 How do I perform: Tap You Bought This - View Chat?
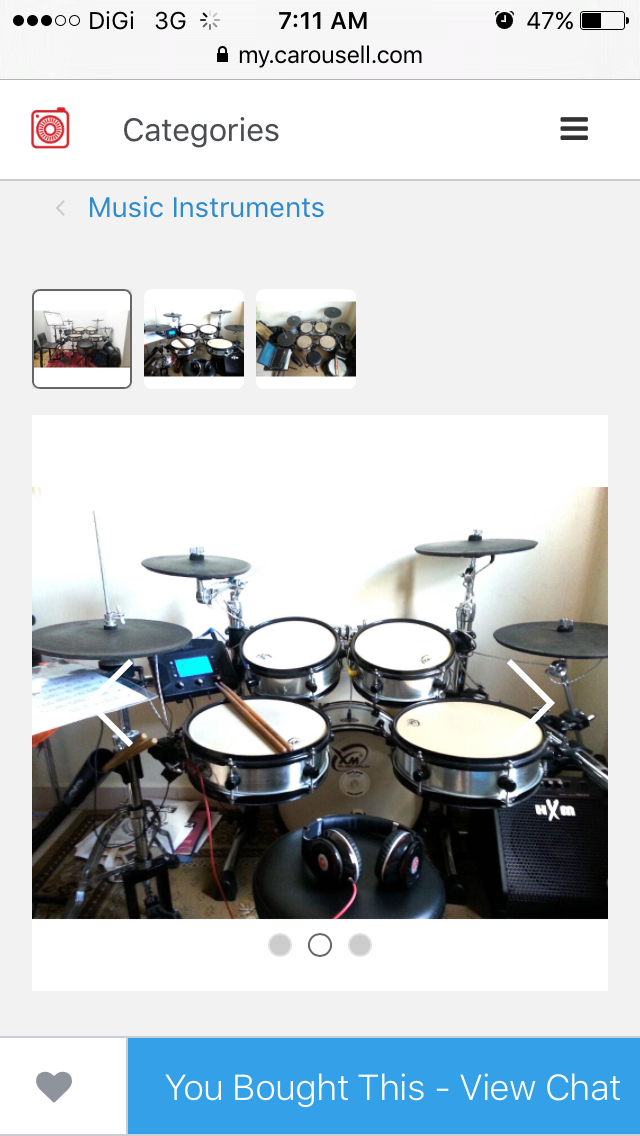tap(392, 1087)
